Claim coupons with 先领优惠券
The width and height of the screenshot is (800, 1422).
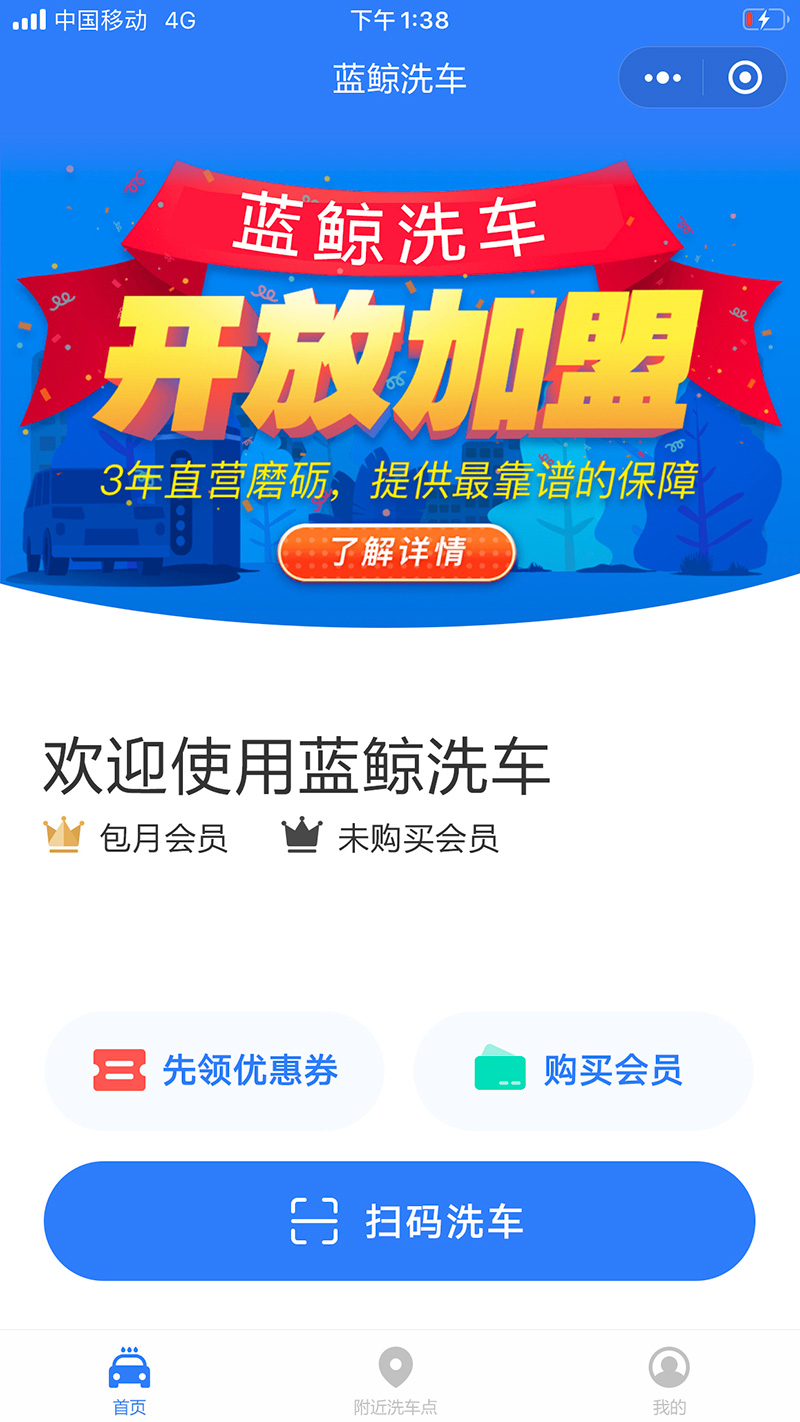tap(214, 1070)
